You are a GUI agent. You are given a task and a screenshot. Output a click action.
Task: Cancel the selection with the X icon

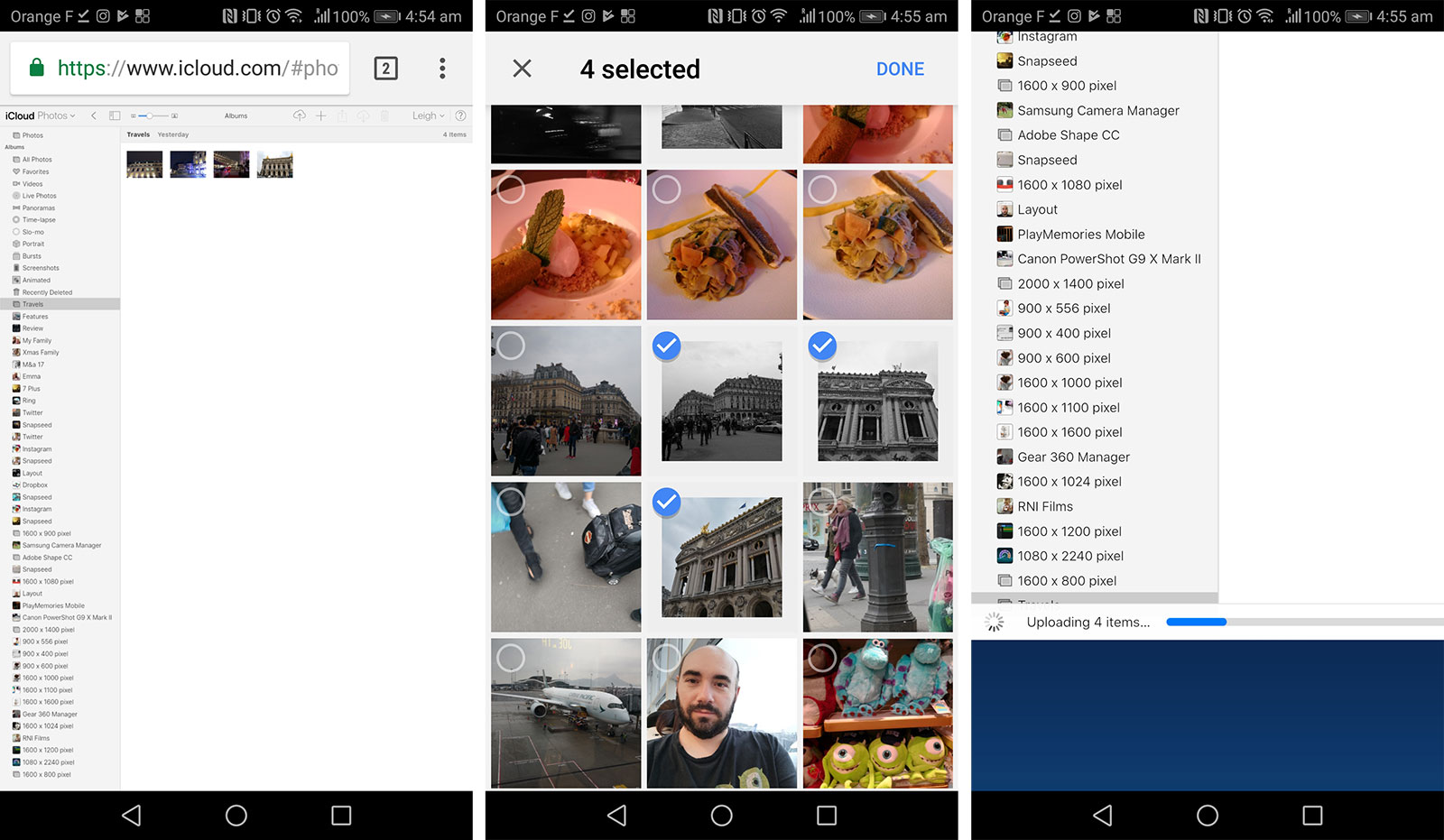click(522, 69)
